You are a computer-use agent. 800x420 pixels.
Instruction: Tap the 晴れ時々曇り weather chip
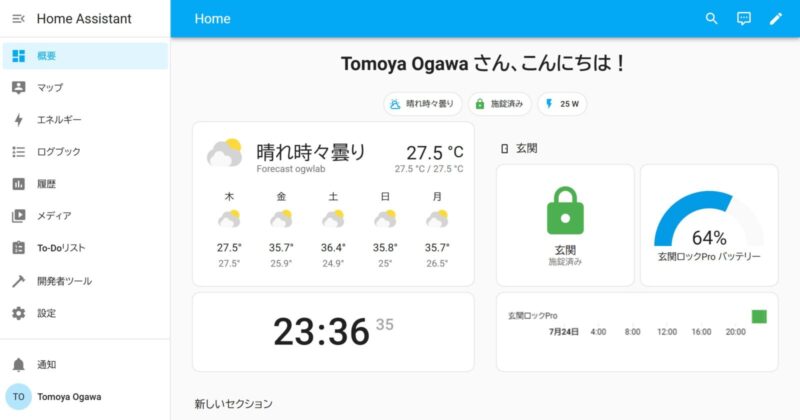pyautogui.click(x=422, y=104)
